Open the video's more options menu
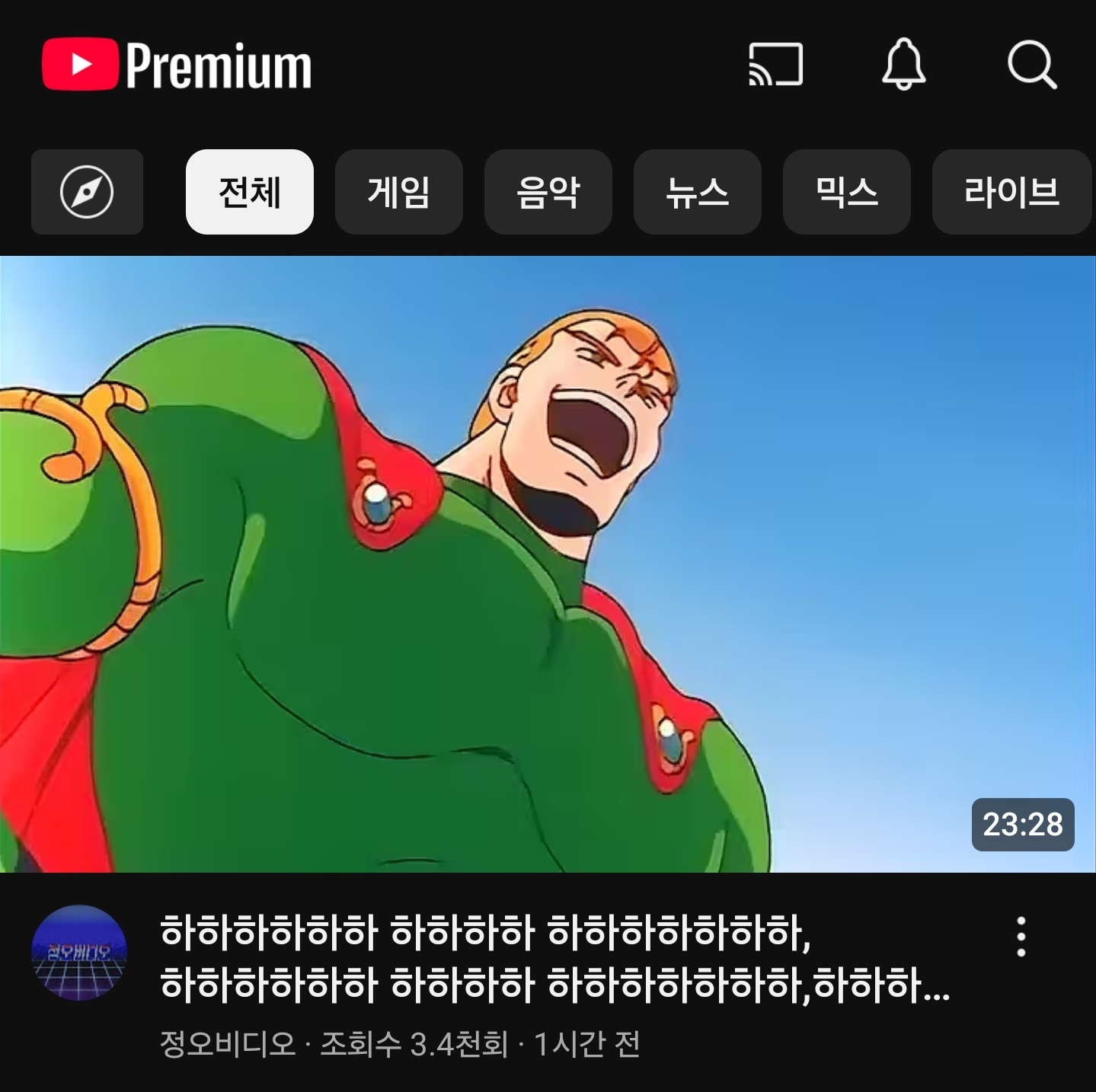 [x=1021, y=937]
